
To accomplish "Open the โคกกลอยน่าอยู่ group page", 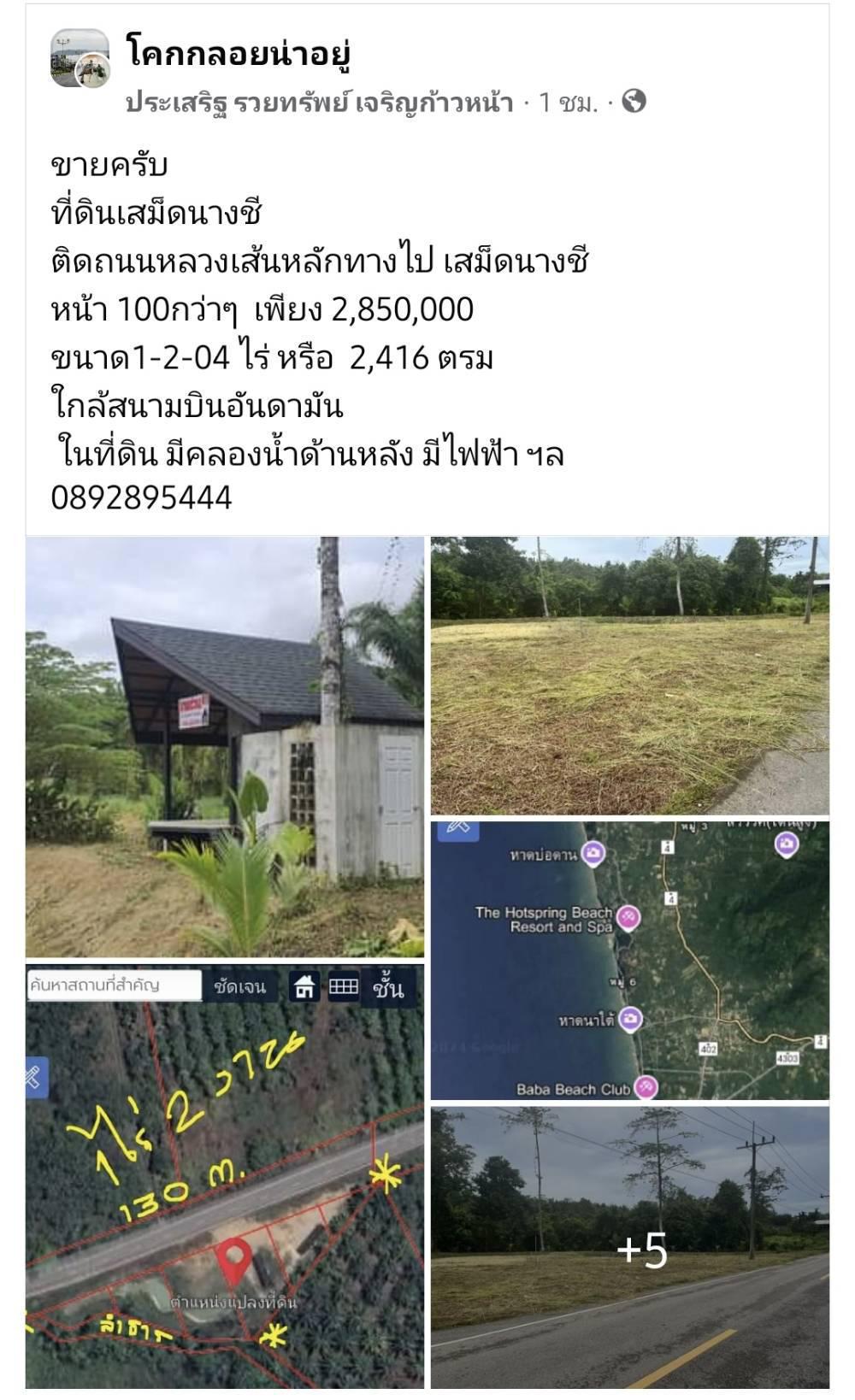I will 239,53.
